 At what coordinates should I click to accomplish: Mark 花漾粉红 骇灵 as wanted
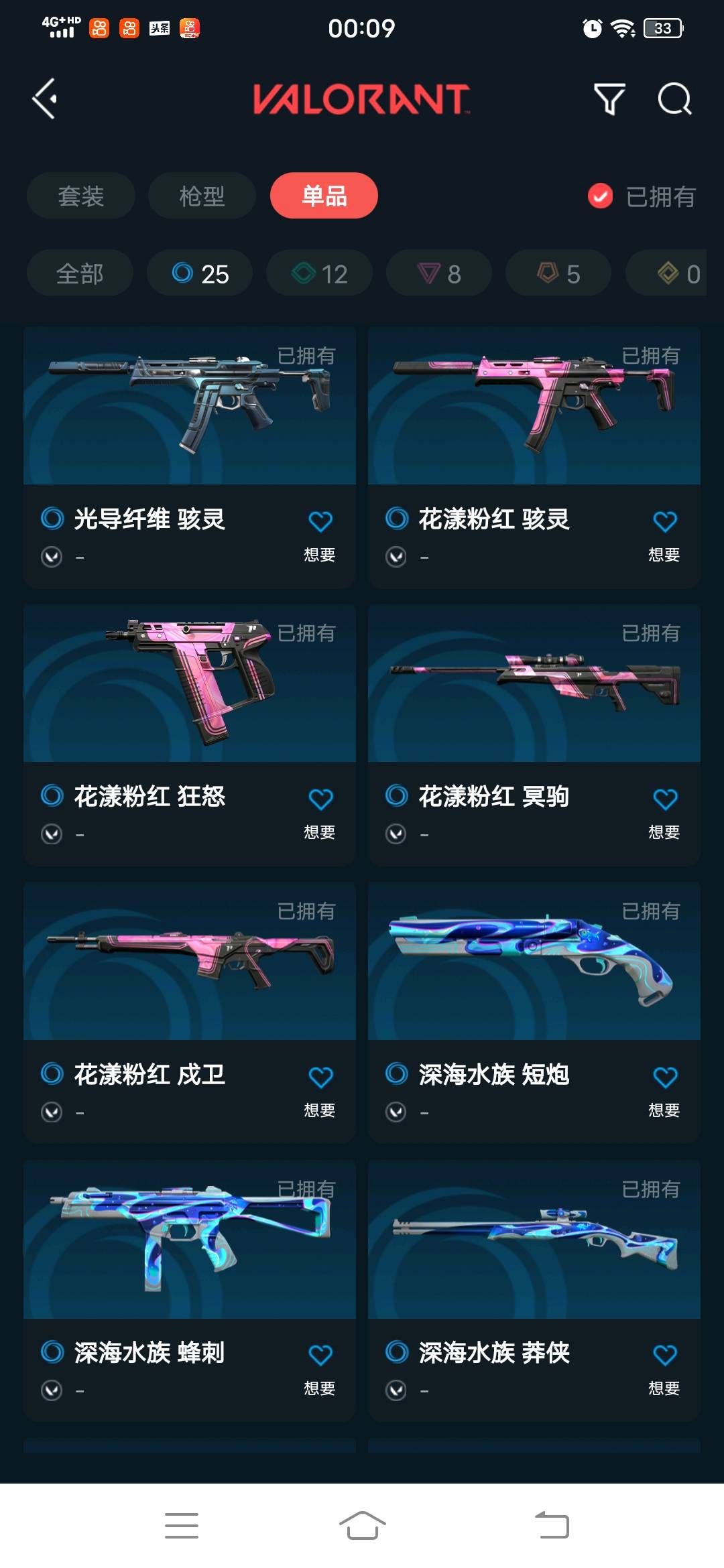[664, 533]
